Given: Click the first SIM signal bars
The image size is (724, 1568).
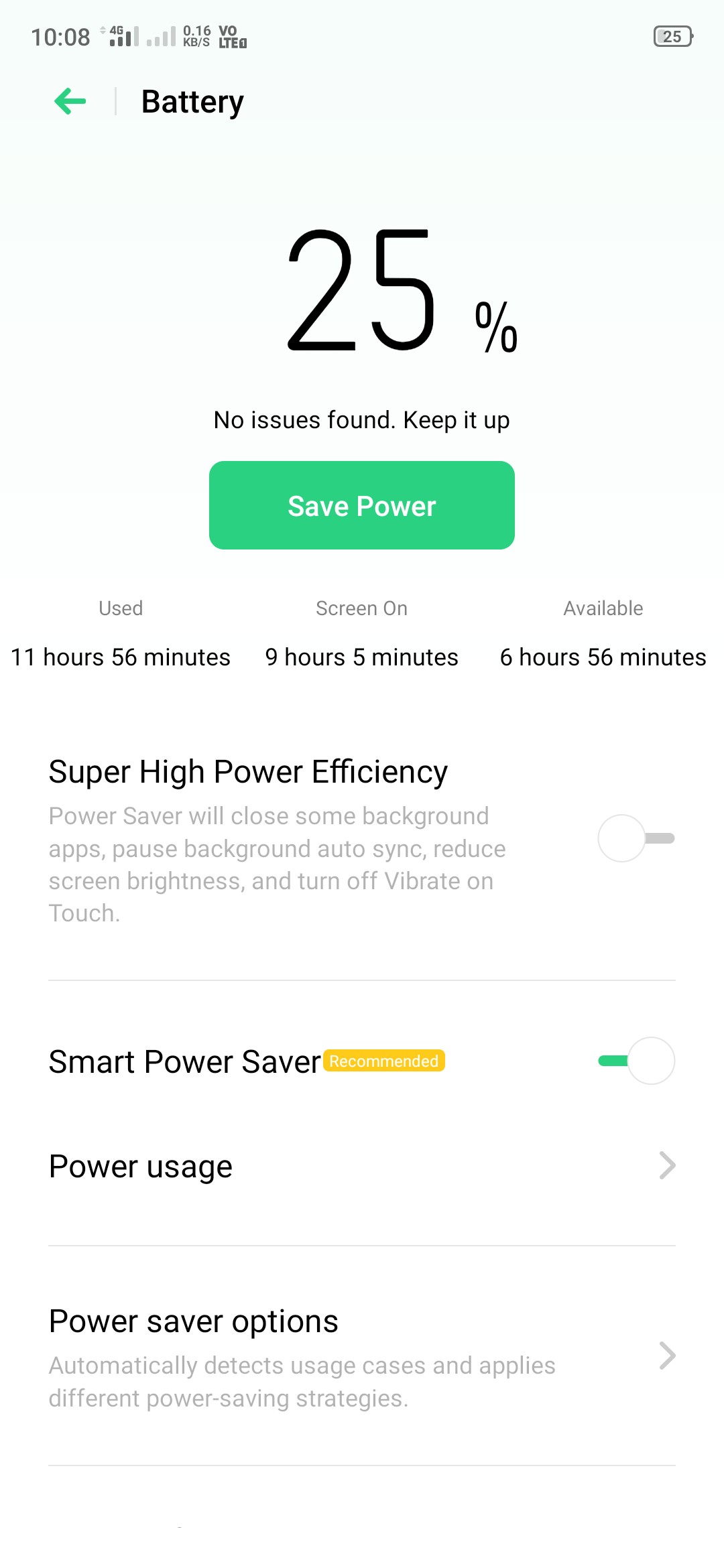Looking at the screenshot, I should pos(124,39).
